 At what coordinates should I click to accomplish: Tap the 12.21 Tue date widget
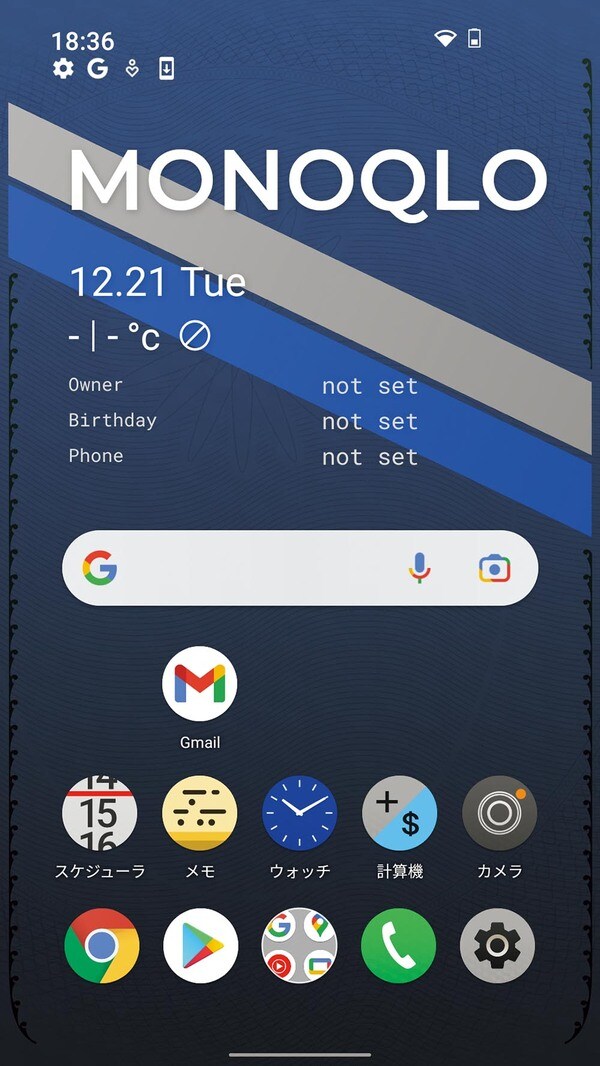[x=157, y=282]
